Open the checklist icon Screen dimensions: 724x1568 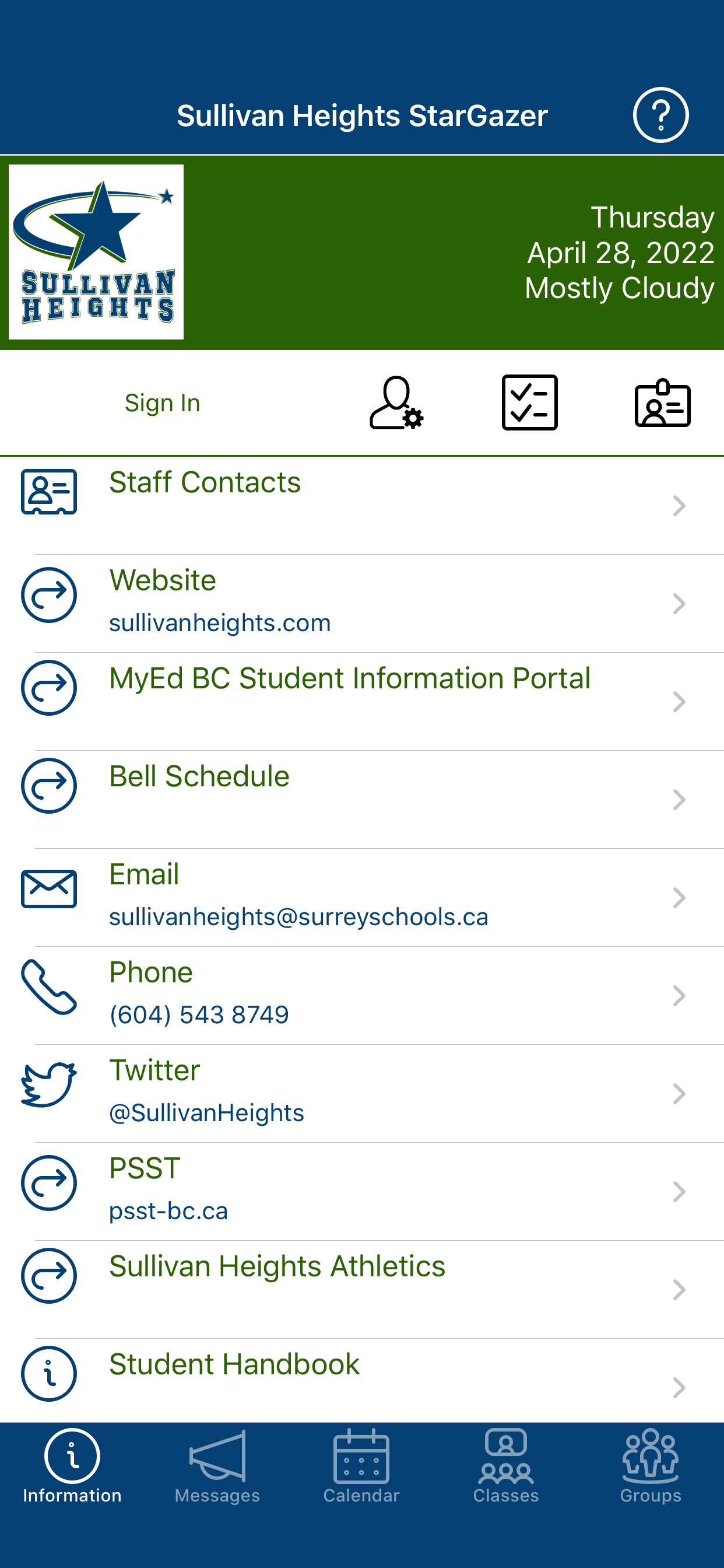(x=529, y=403)
